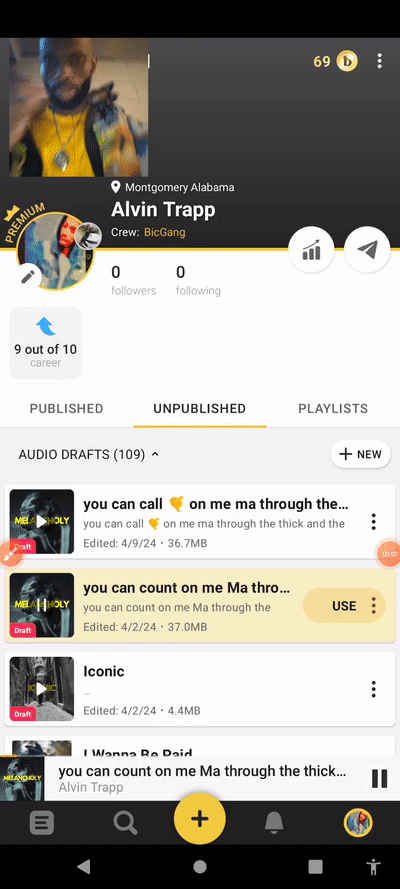Switch to the Playlists tab
Image resolution: width=400 pixels, height=889 pixels.
333,408
